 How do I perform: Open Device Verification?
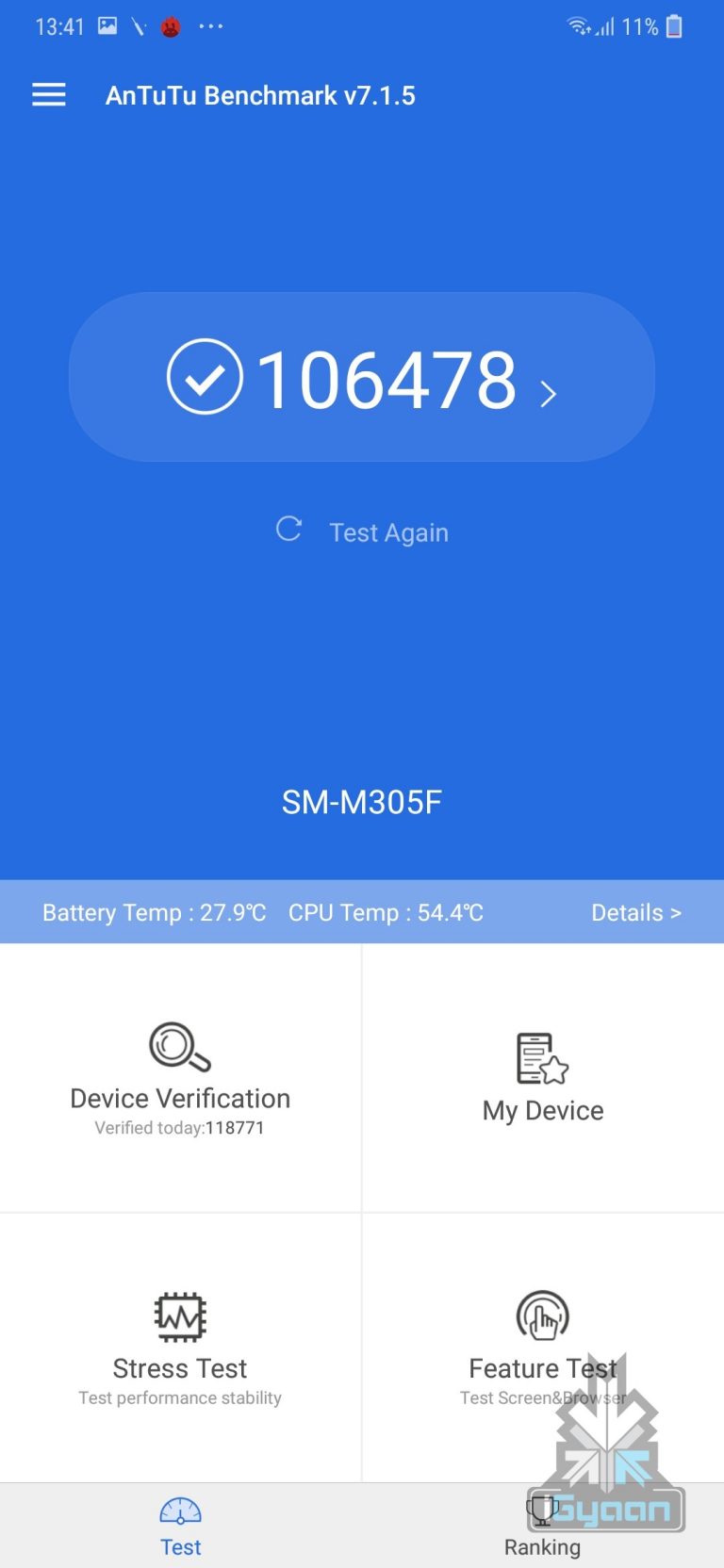point(180,1078)
